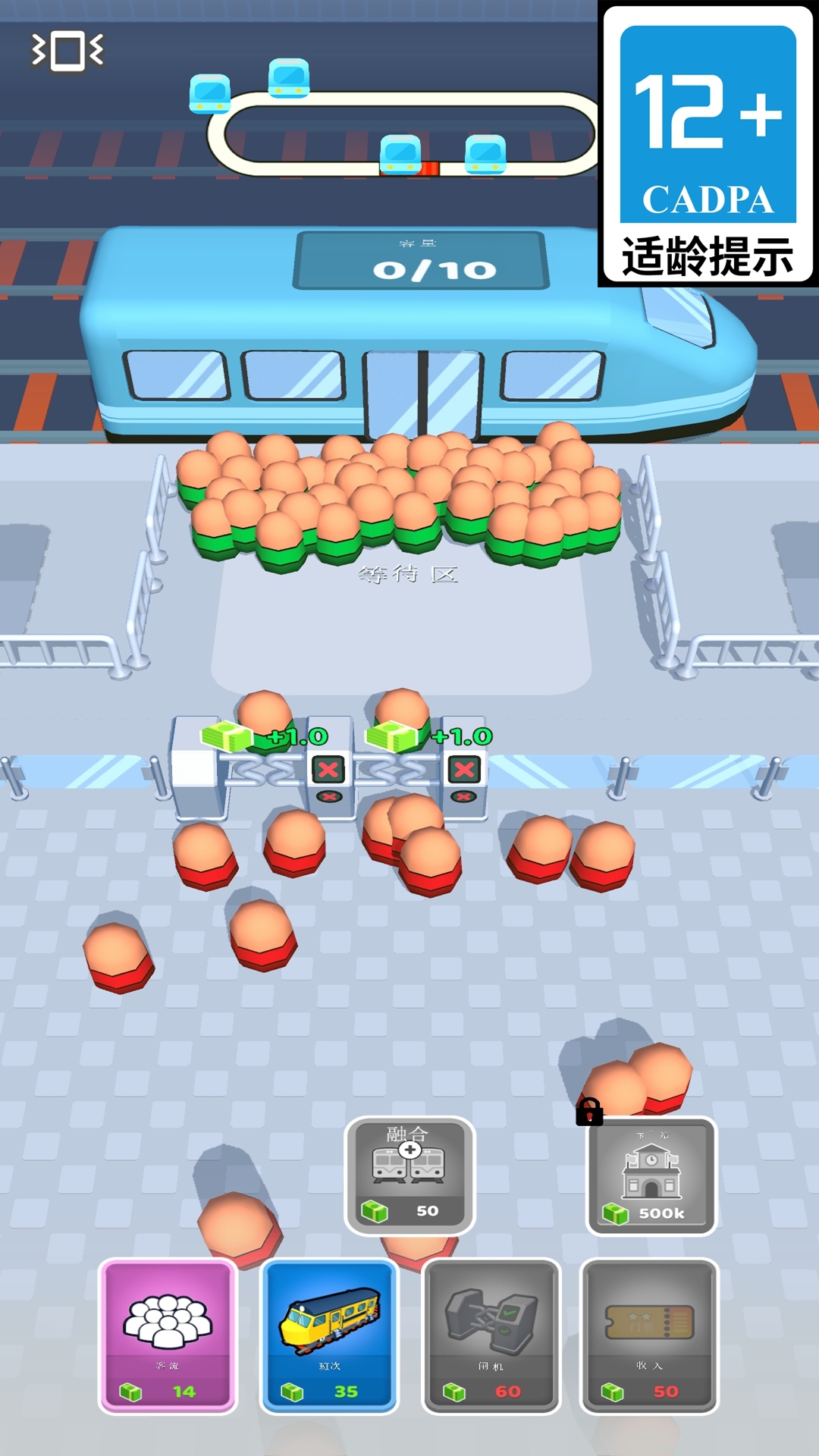Buy the 融合 train merge for 50
819x1456 pixels.
point(409,1175)
